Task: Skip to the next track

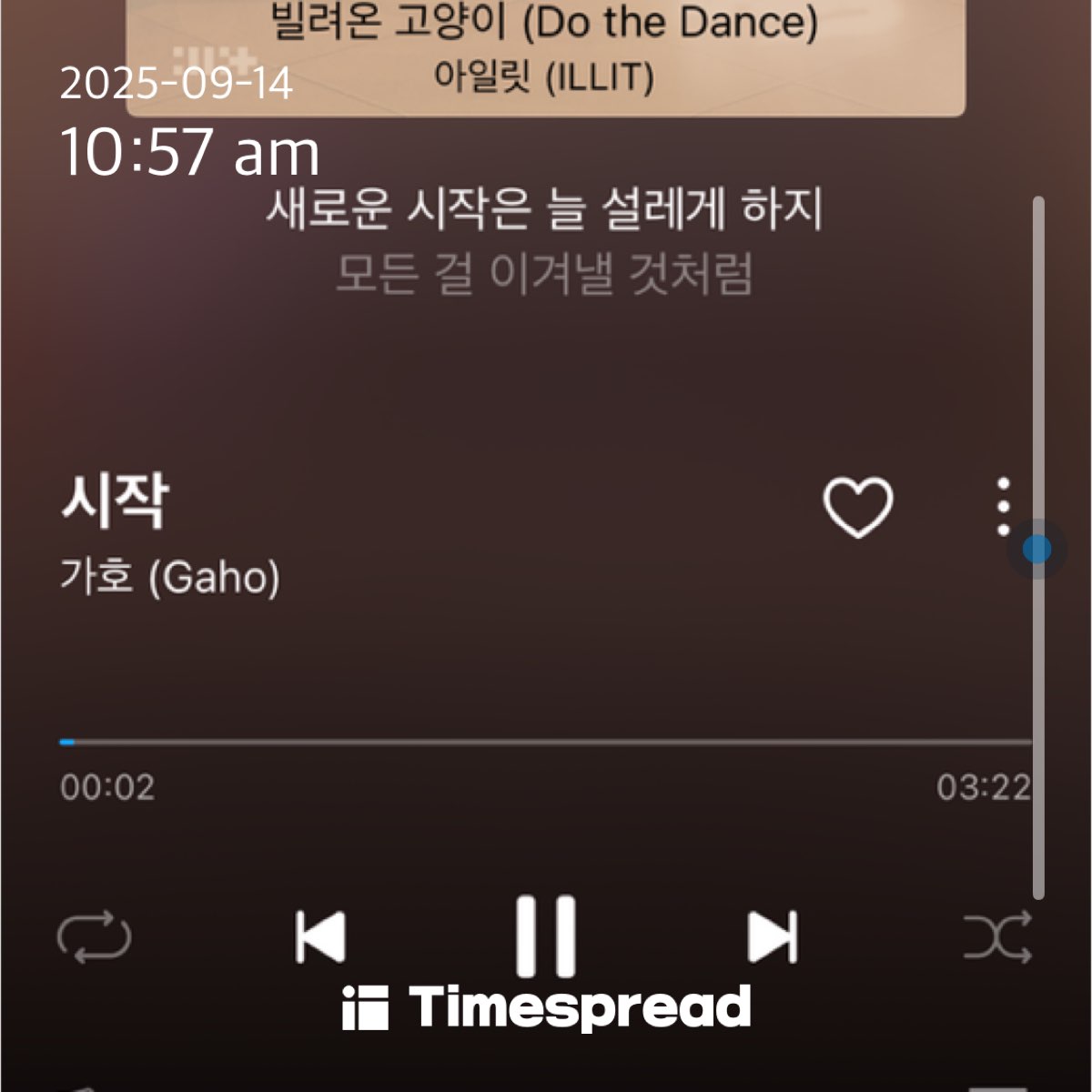Action: click(x=773, y=936)
